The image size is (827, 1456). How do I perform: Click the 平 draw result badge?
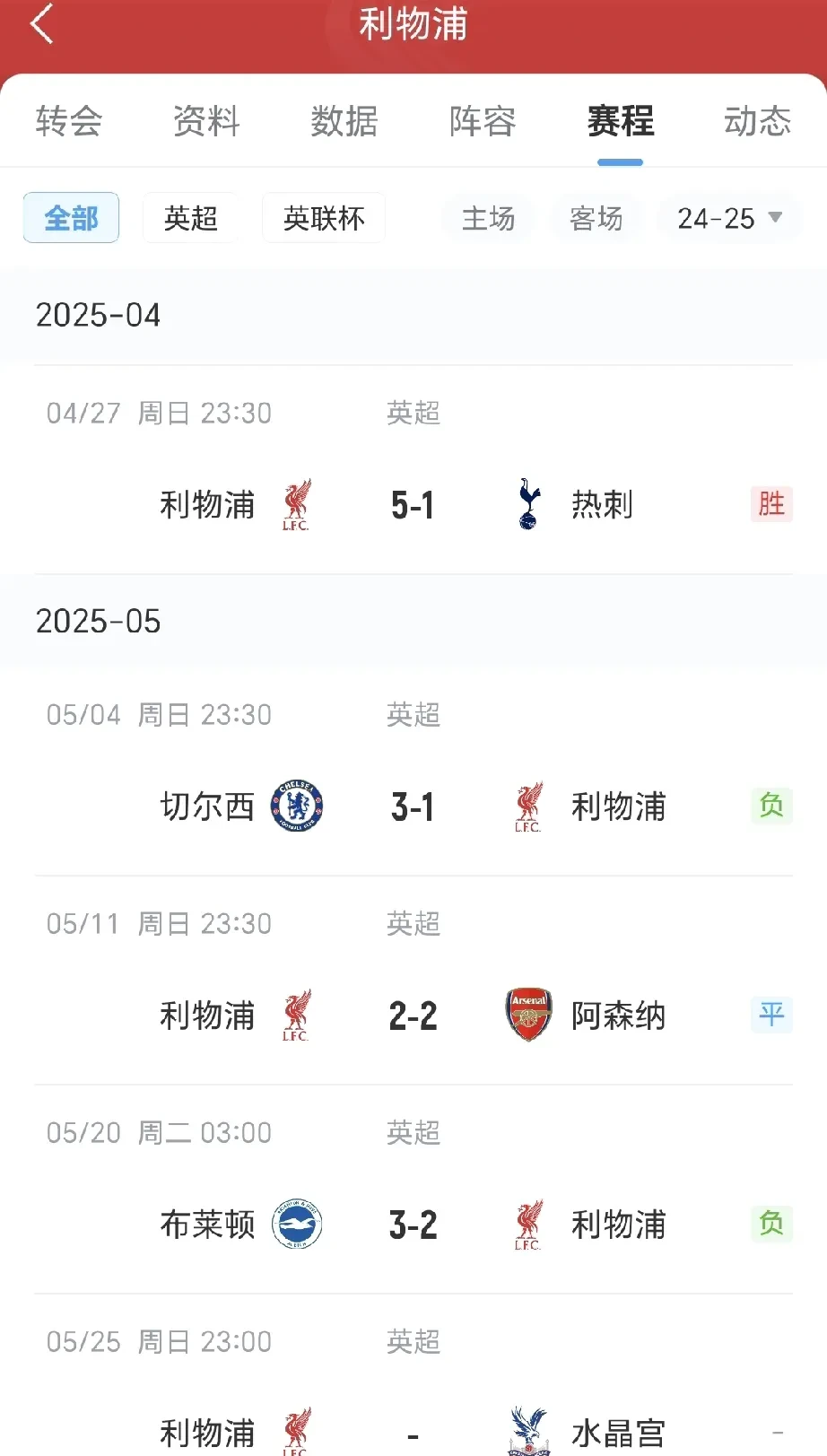point(770,1015)
